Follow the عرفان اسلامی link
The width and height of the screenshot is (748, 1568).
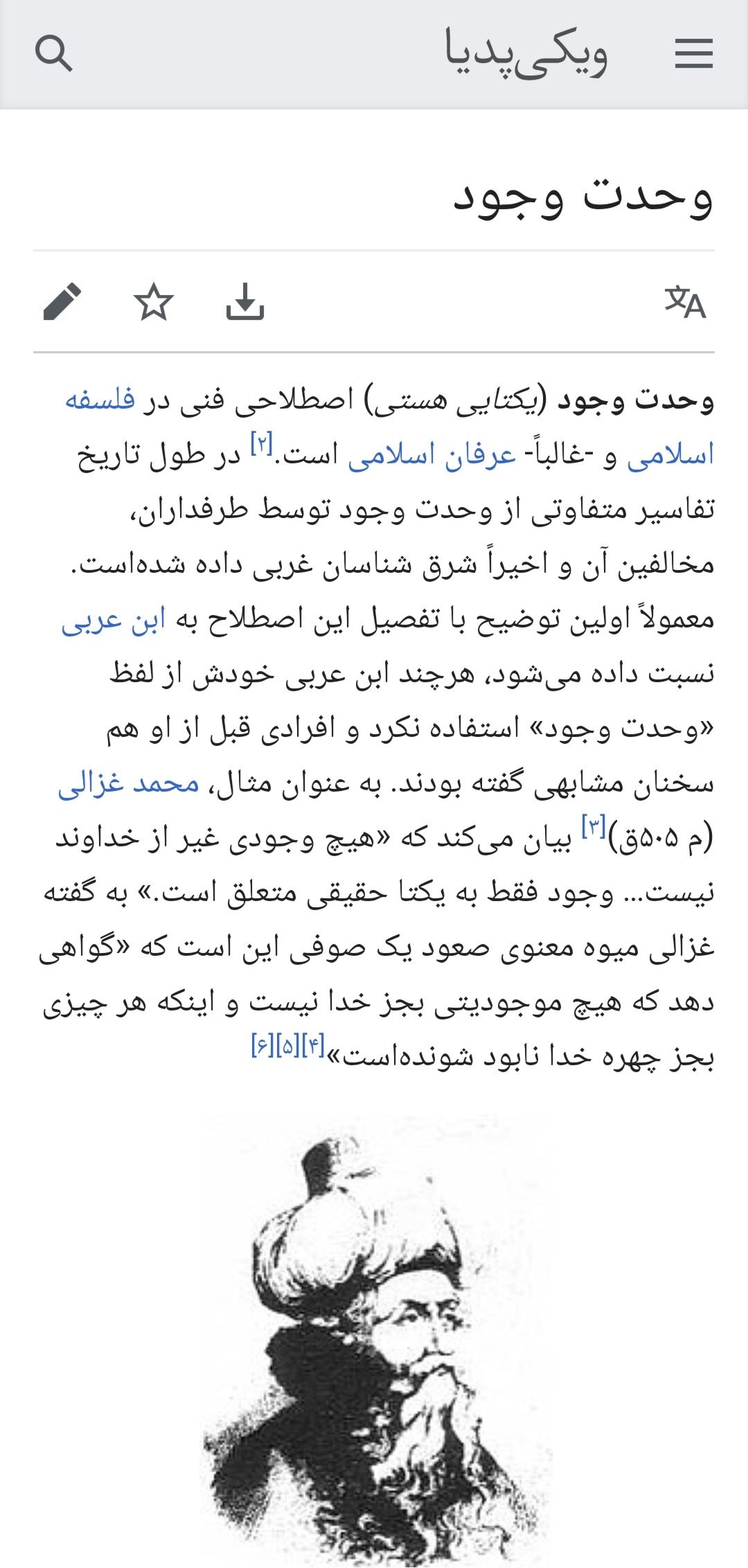[431, 455]
